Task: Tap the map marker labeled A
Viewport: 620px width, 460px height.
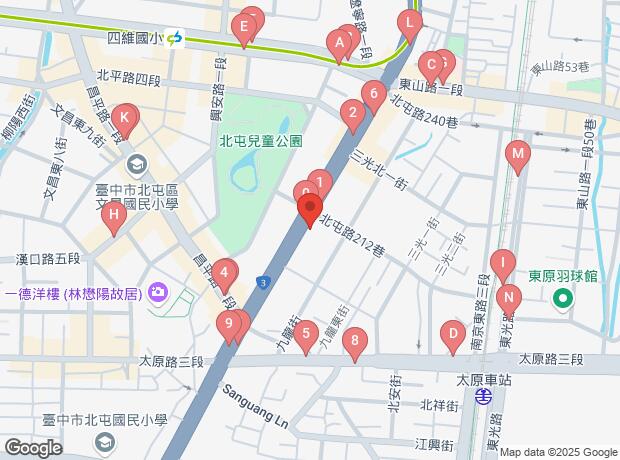Action: click(339, 43)
